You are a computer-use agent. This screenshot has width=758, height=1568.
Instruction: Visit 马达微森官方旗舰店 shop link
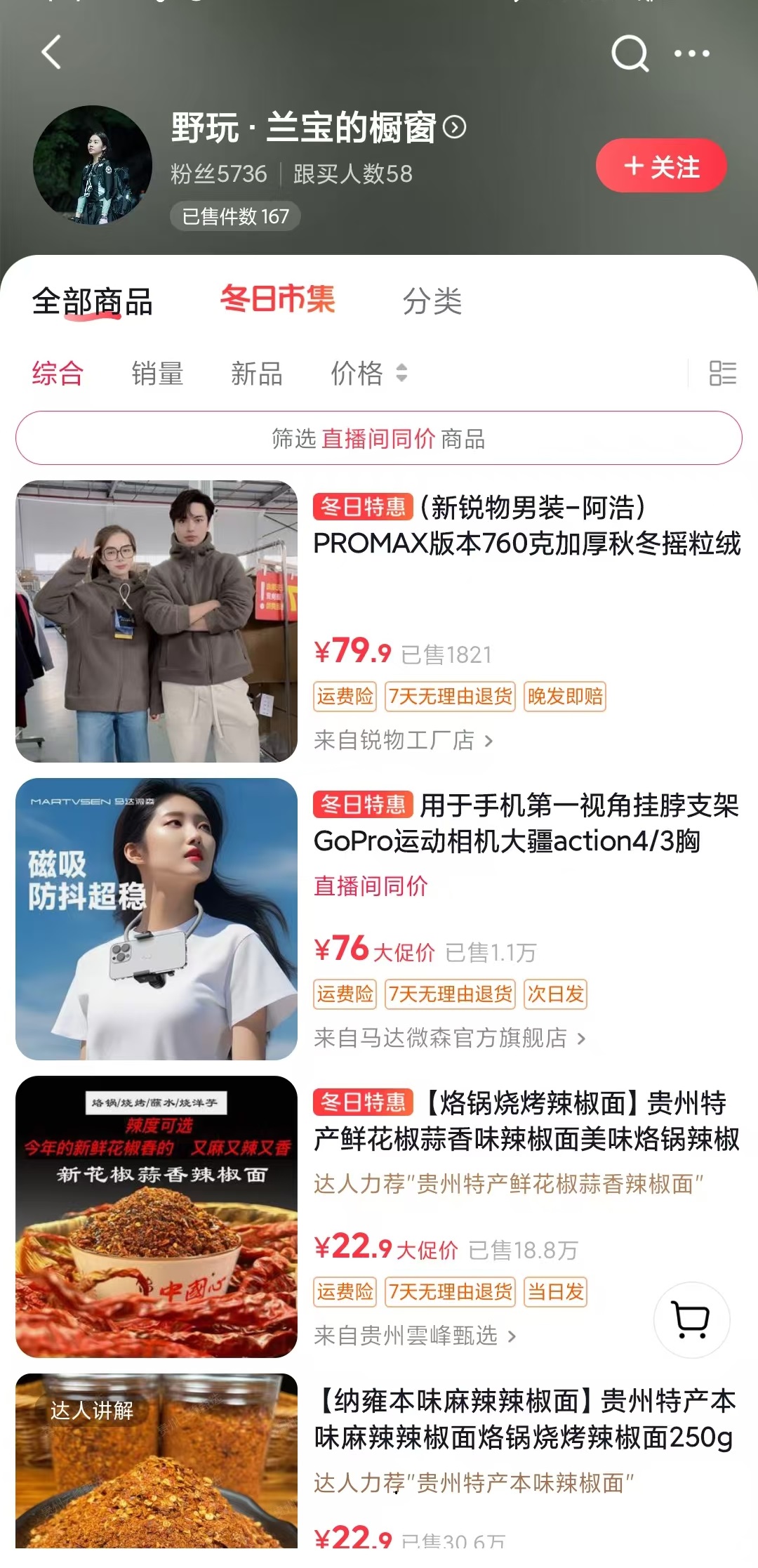449,1038
